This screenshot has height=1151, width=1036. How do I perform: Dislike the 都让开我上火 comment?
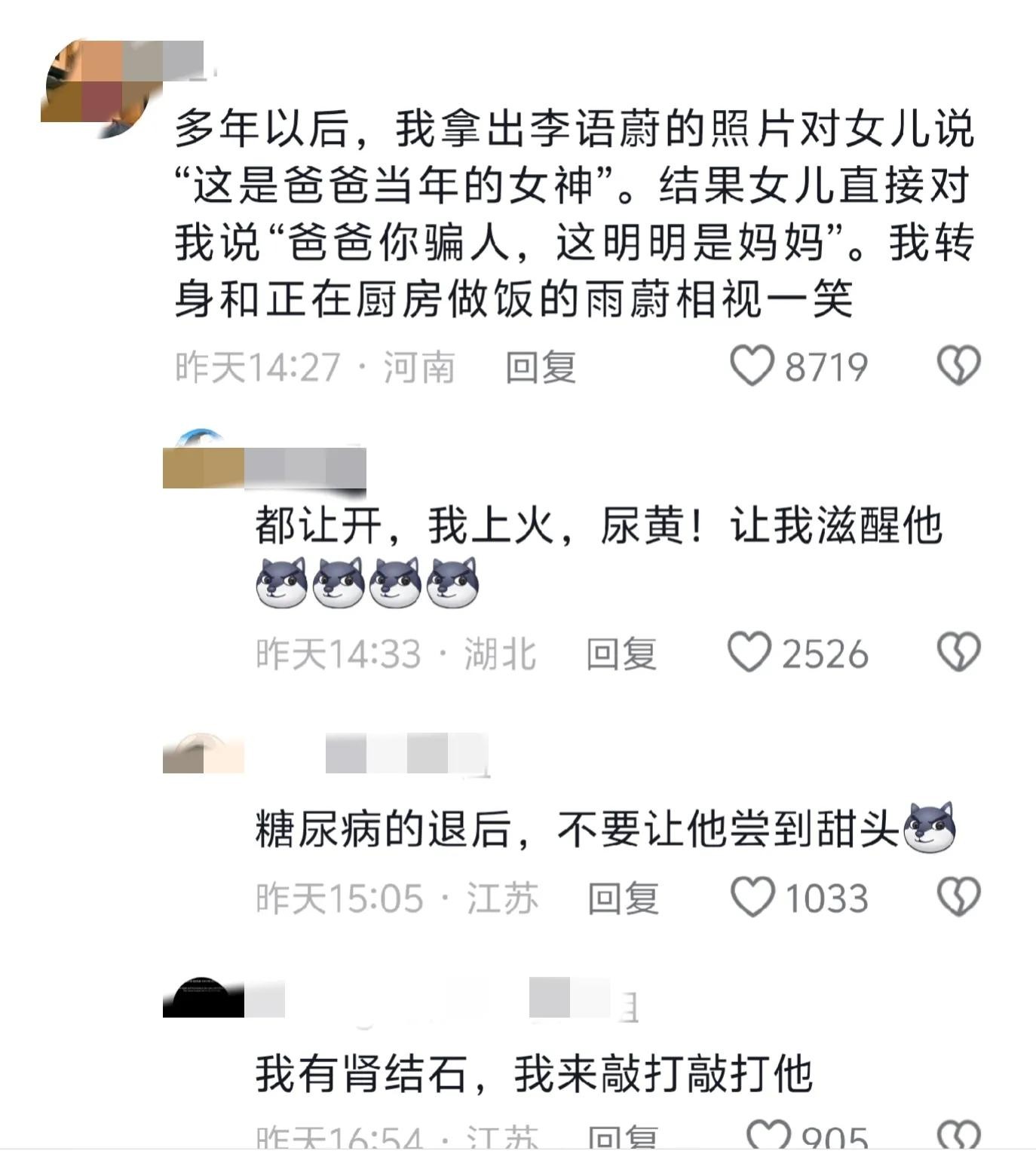(958, 653)
